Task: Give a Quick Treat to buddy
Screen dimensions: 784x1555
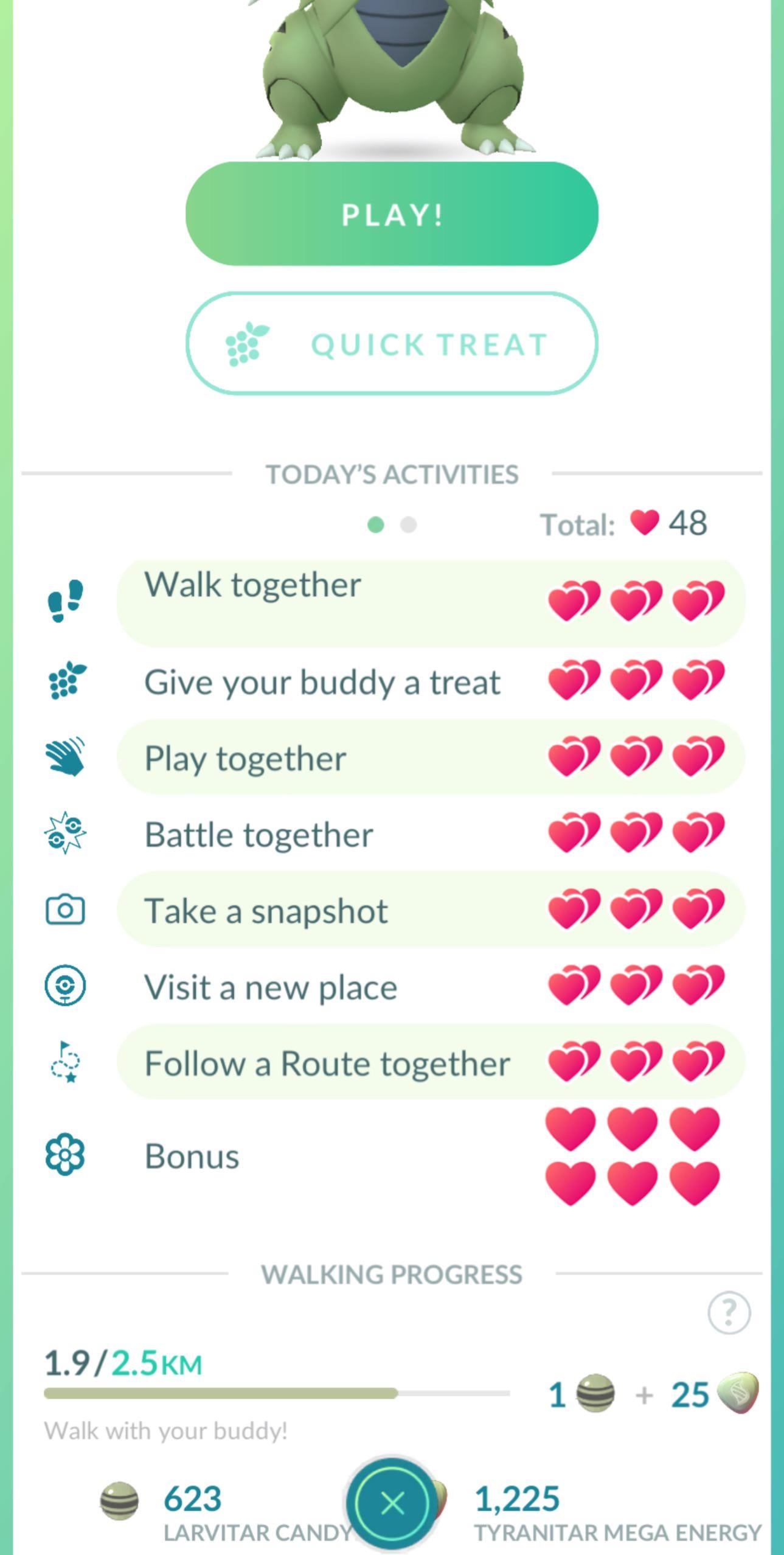Action: (x=392, y=344)
